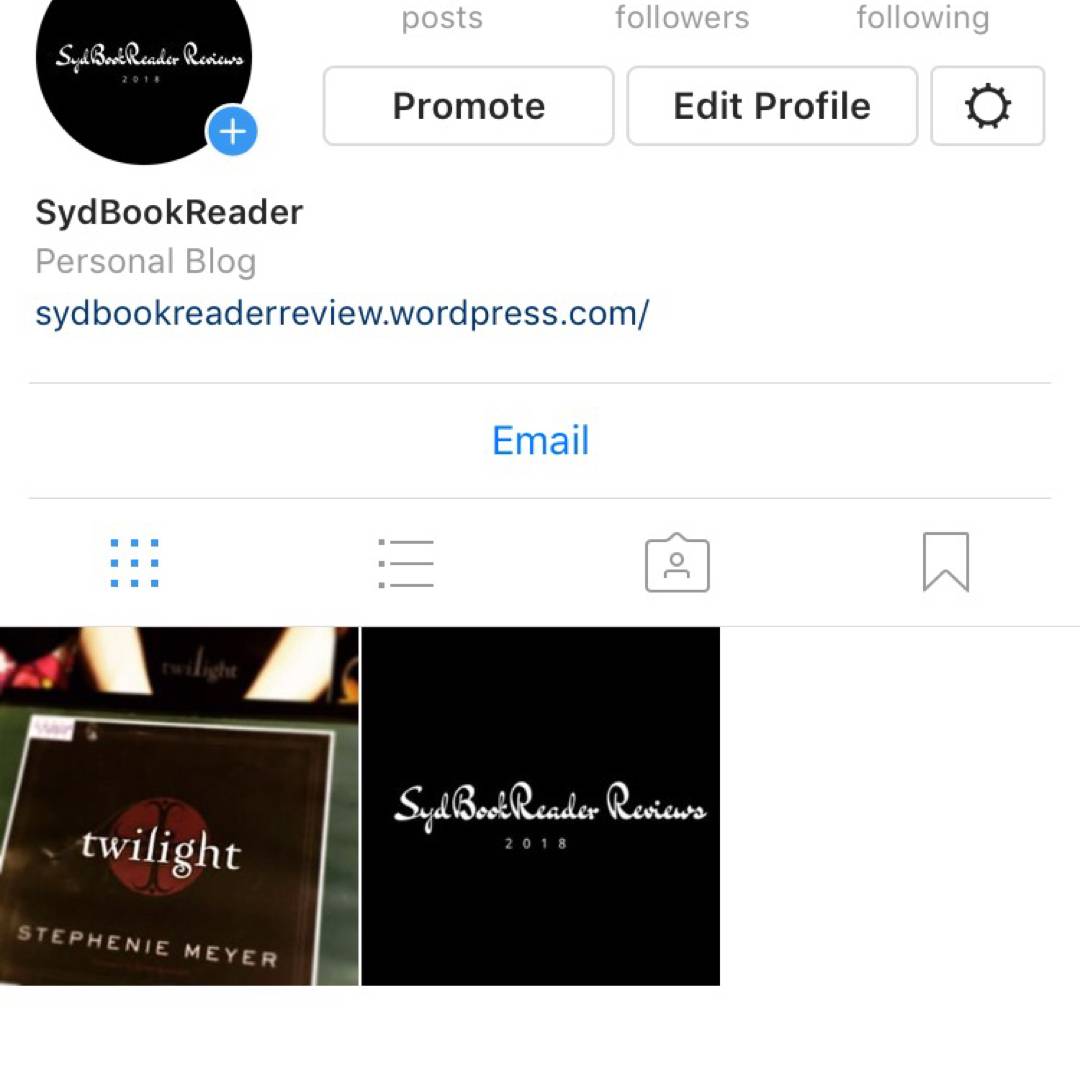Open the tagged photos tab
Viewport: 1080px width, 1080px height.
coord(677,563)
